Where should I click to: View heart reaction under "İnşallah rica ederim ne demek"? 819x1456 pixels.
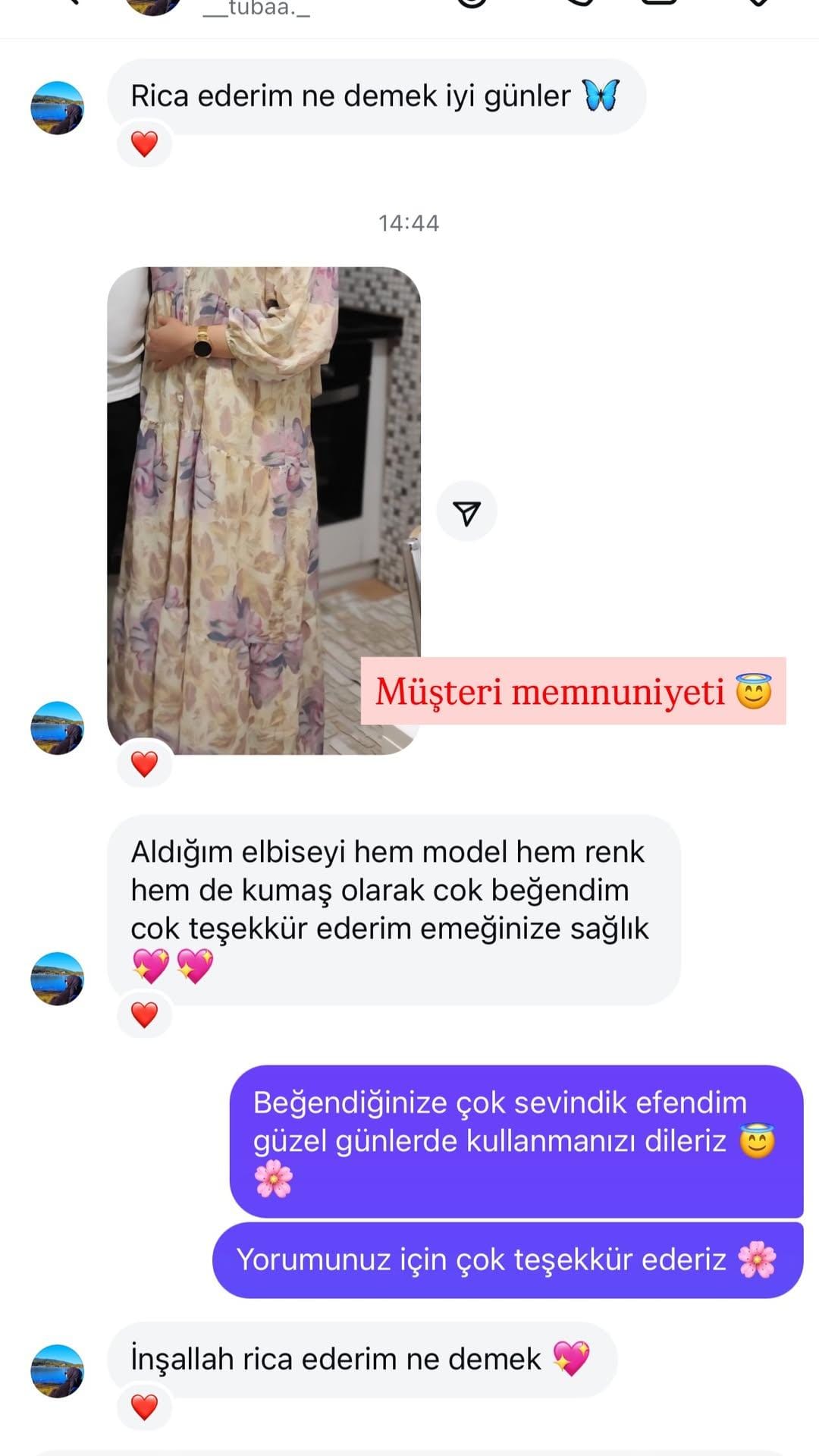click(x=144, y=1407)
